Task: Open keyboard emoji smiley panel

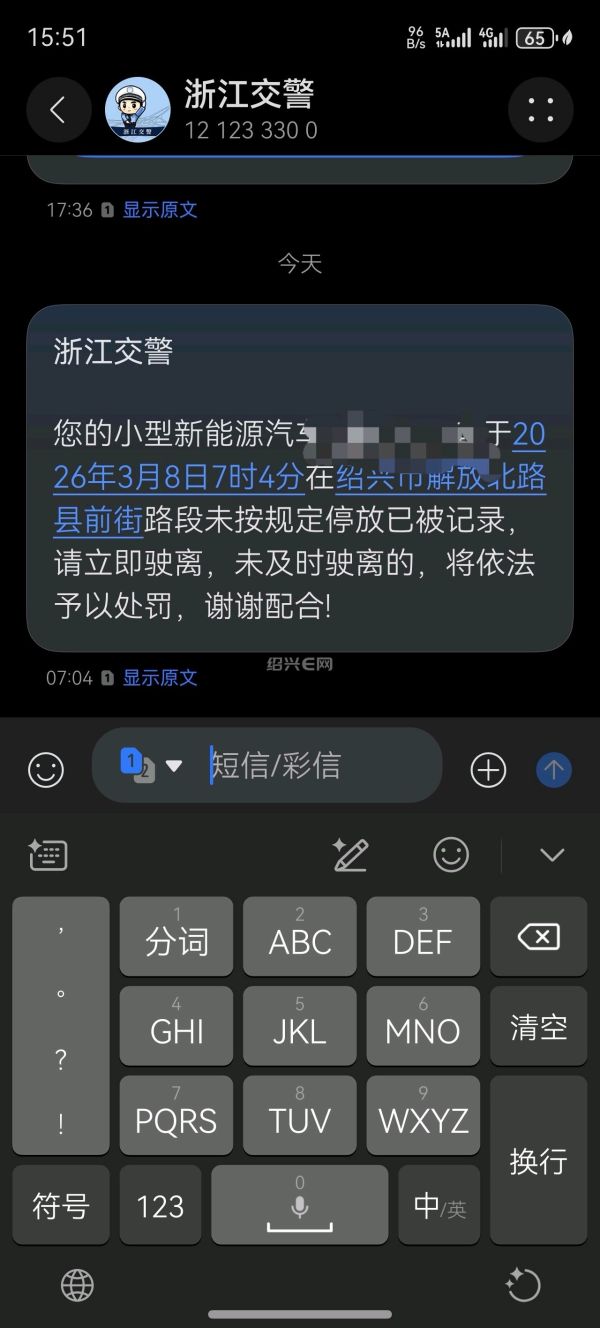Action: click(451, 854)
